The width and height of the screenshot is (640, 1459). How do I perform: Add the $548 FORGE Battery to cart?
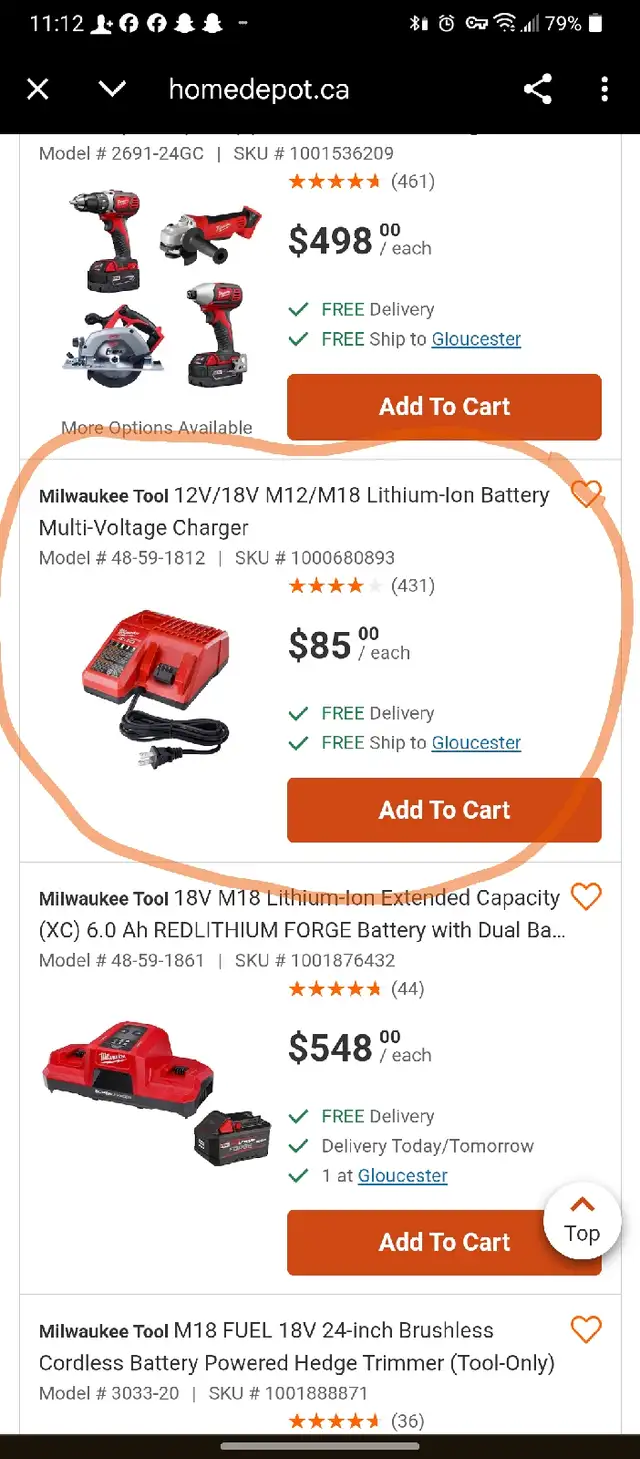tap(444, 1243)
